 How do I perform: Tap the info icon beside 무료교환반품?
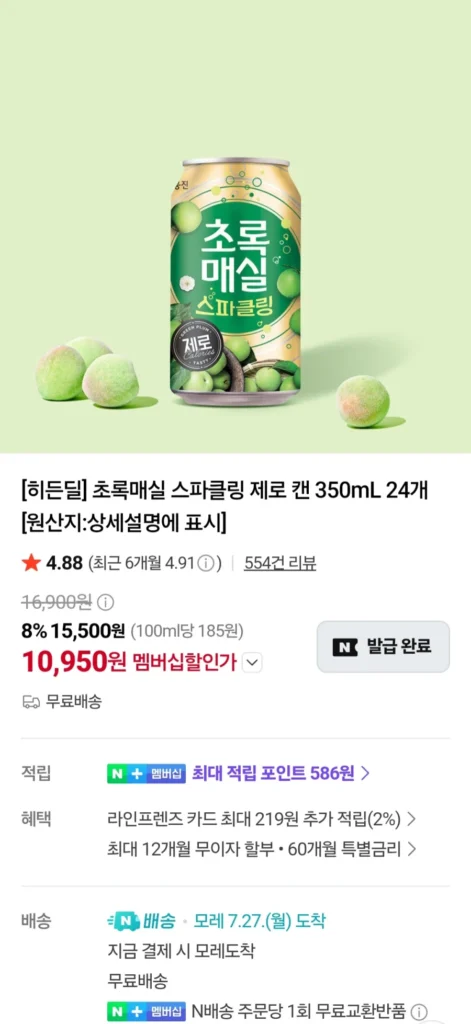[419, 1010]
